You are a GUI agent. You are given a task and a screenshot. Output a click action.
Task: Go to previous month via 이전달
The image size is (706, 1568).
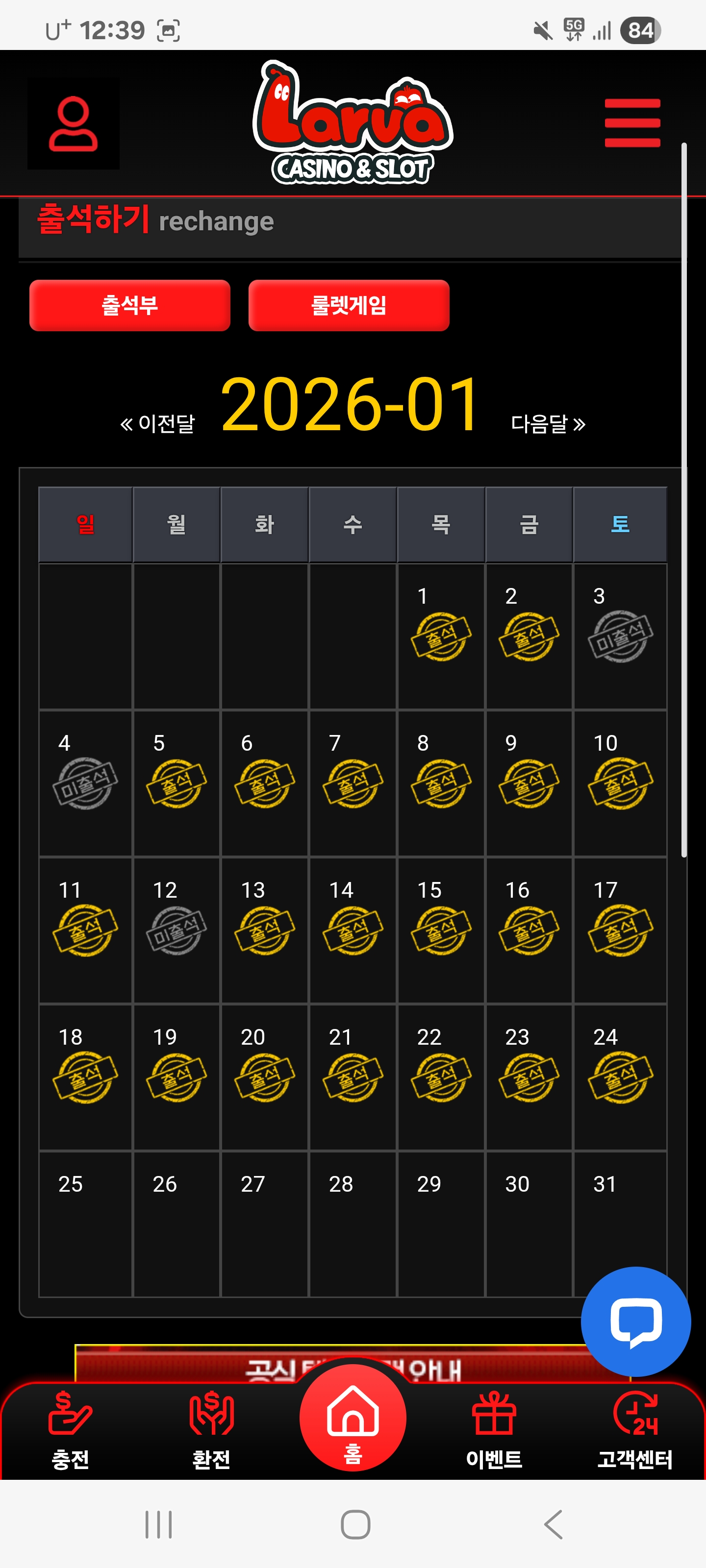158,423
